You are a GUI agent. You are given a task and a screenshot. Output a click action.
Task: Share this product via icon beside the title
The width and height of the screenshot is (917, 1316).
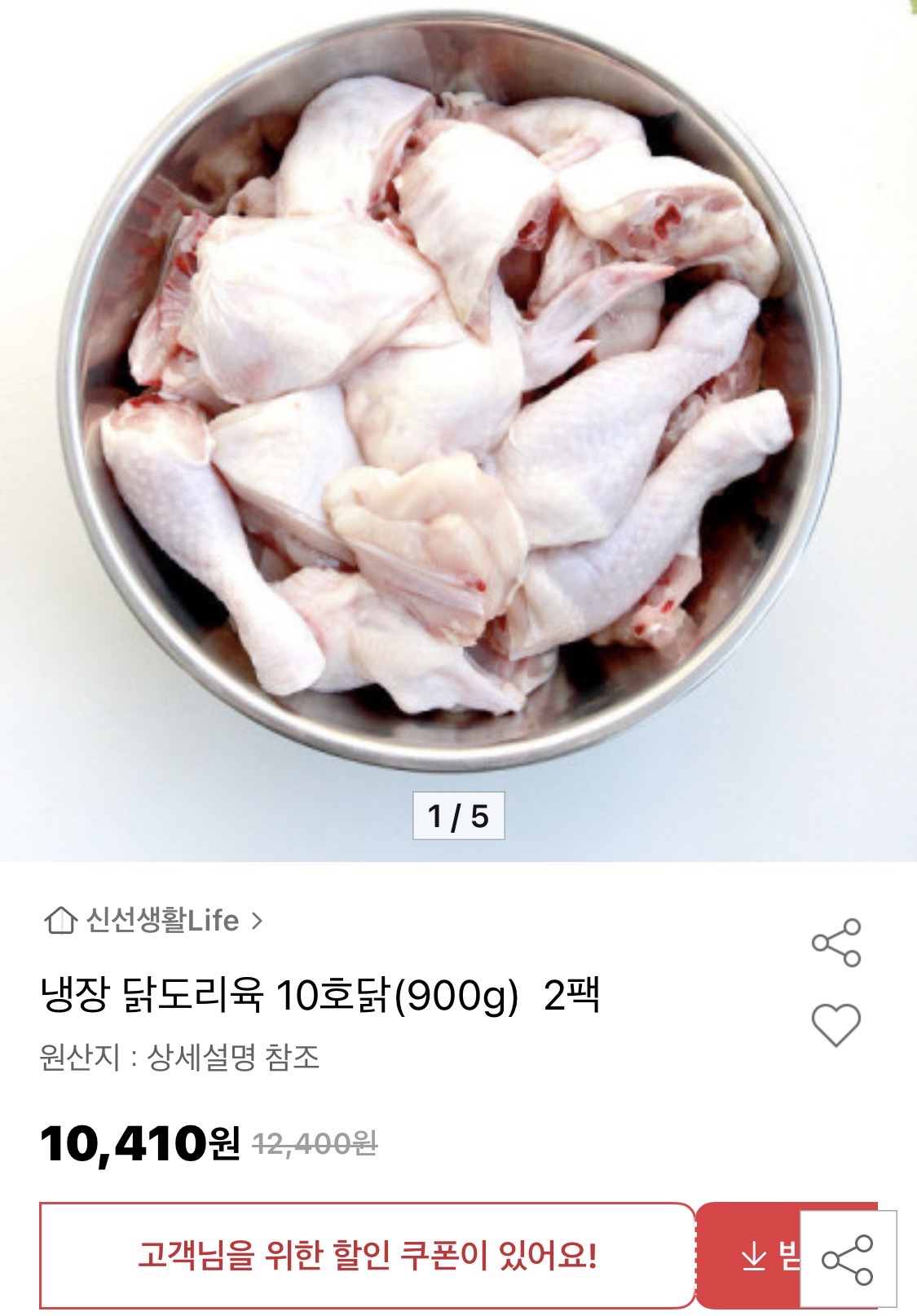coord(836,943)
